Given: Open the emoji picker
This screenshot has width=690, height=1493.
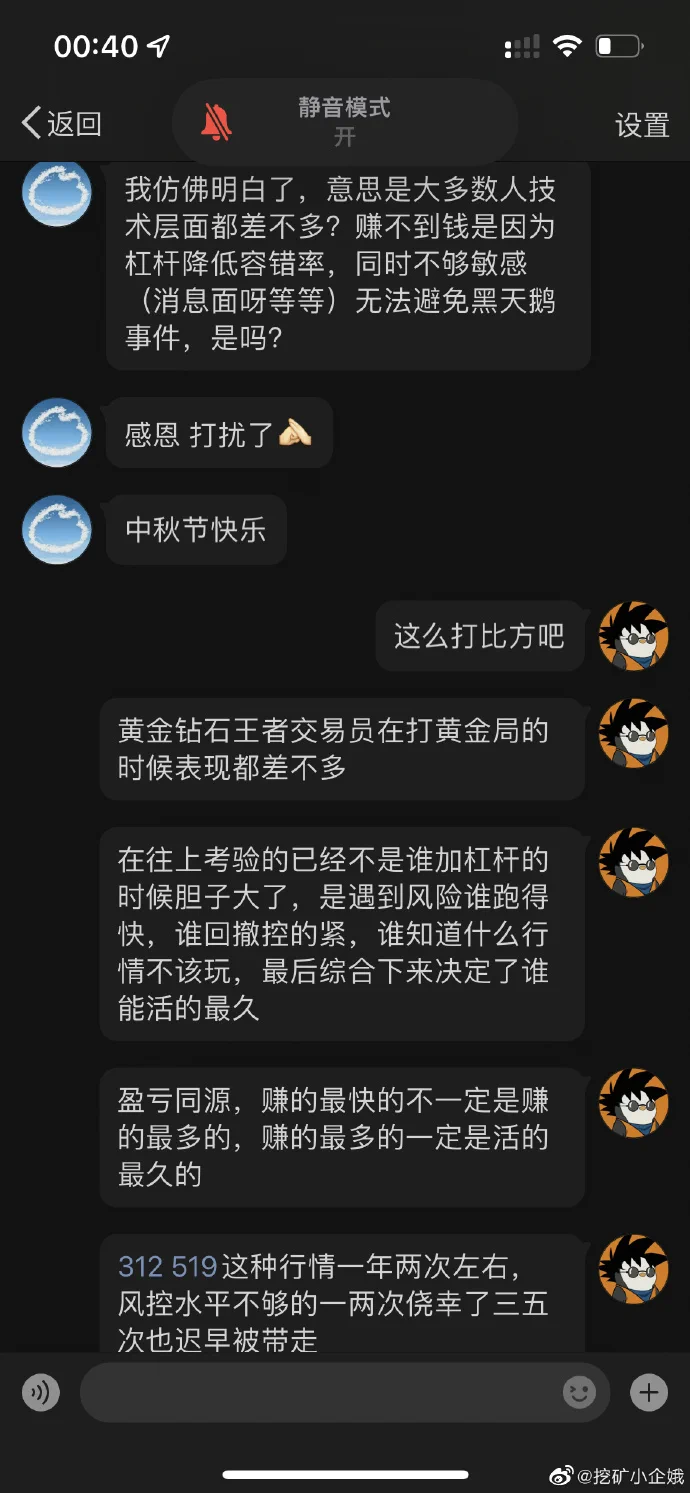Looking at the screenshot, I should click(579, 1392).
